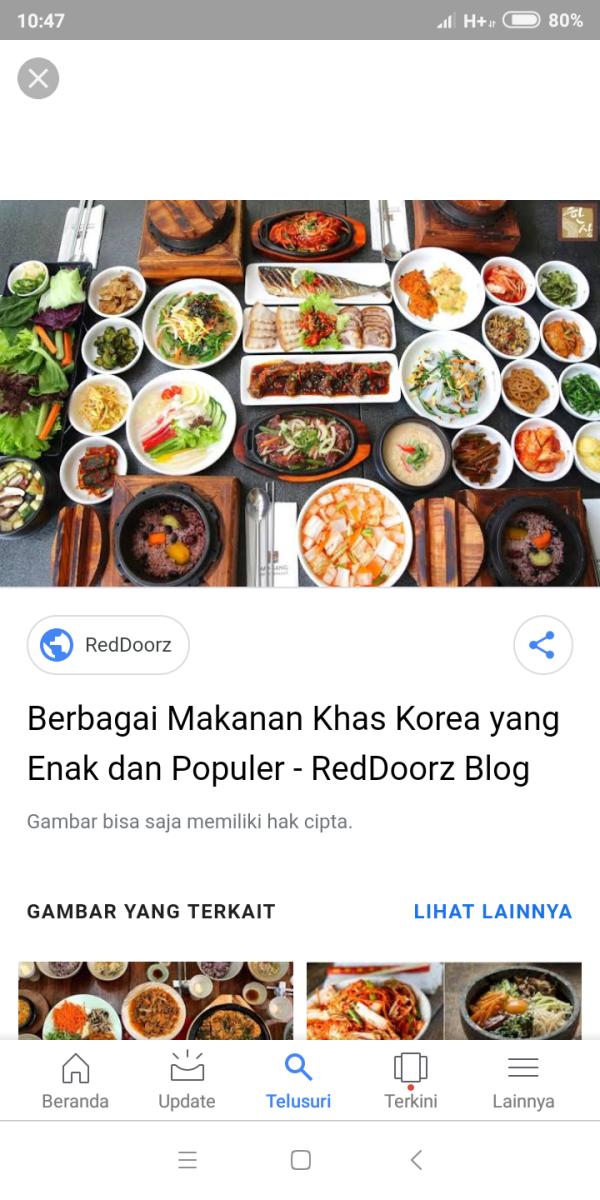The image size is (600, 1200).
Task: Select the Telusuri tab
Action: [298, 1081]
